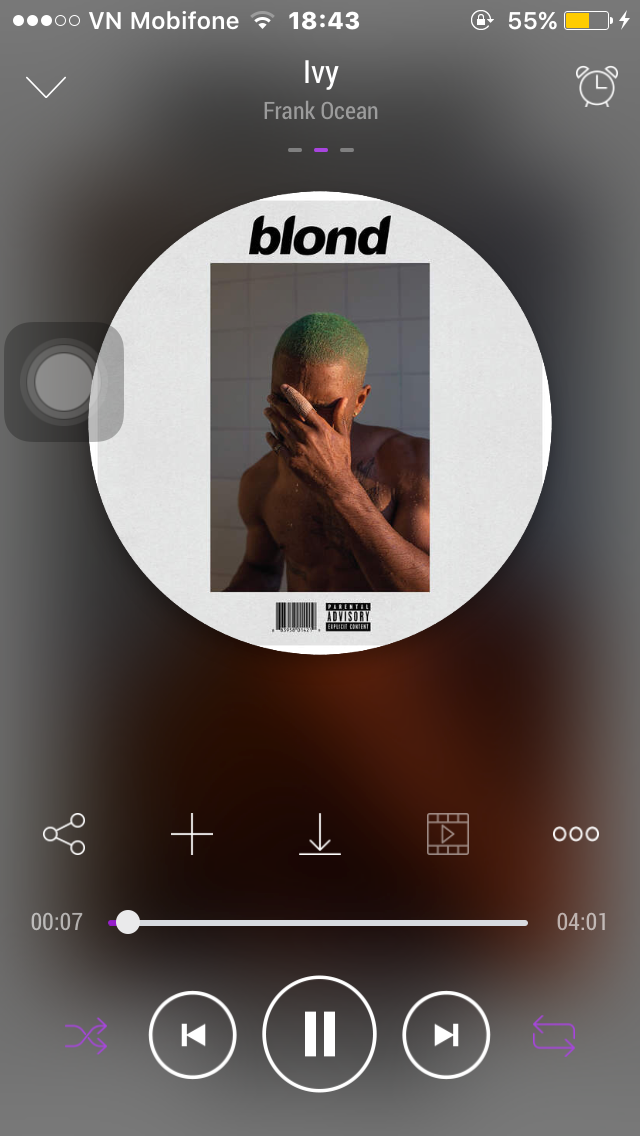640x1136 pixels.
Task: Download the current song
Action: tap(320, 834)
